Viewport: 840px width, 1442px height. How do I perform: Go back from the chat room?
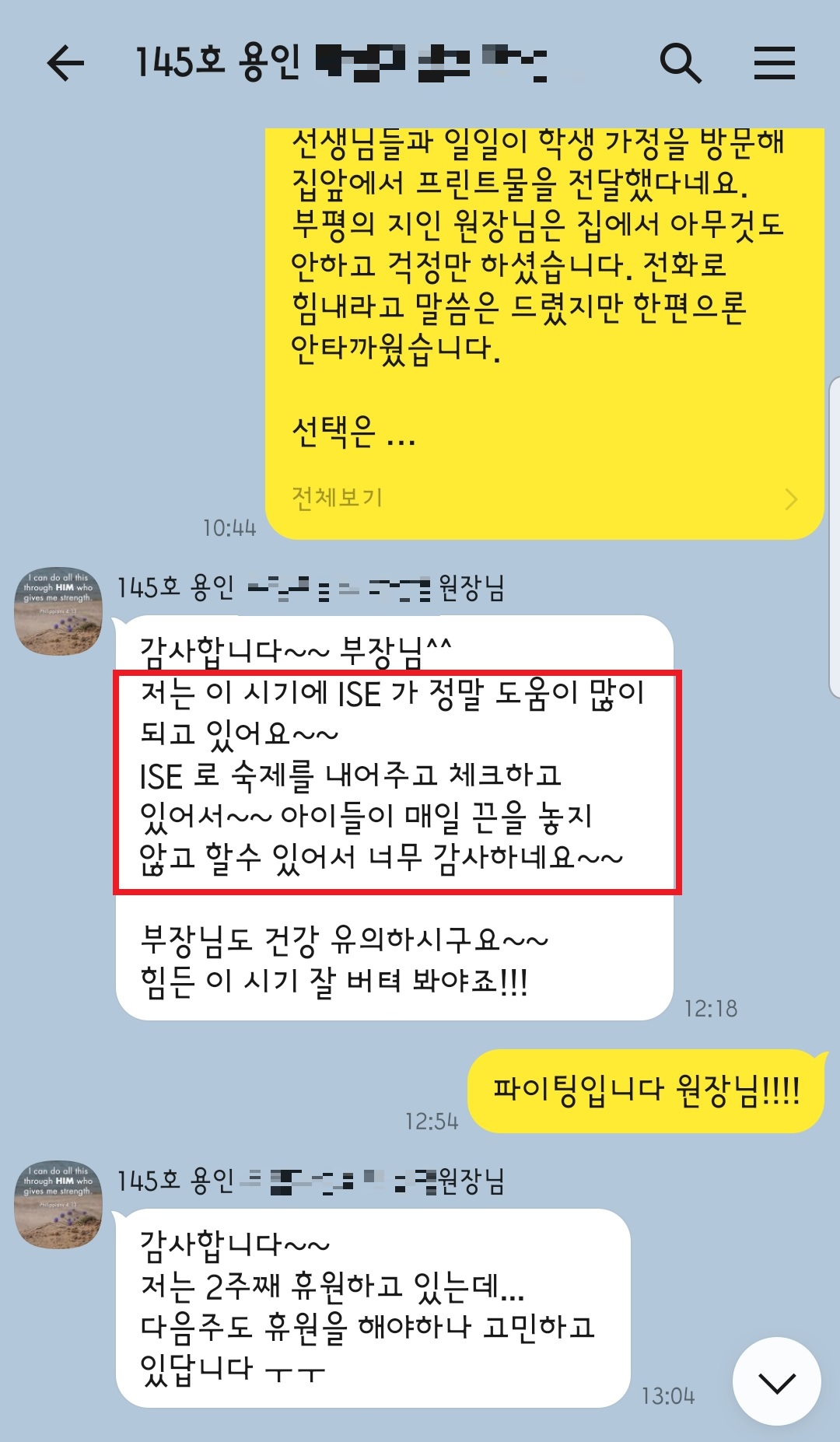(x=65, y=63)
